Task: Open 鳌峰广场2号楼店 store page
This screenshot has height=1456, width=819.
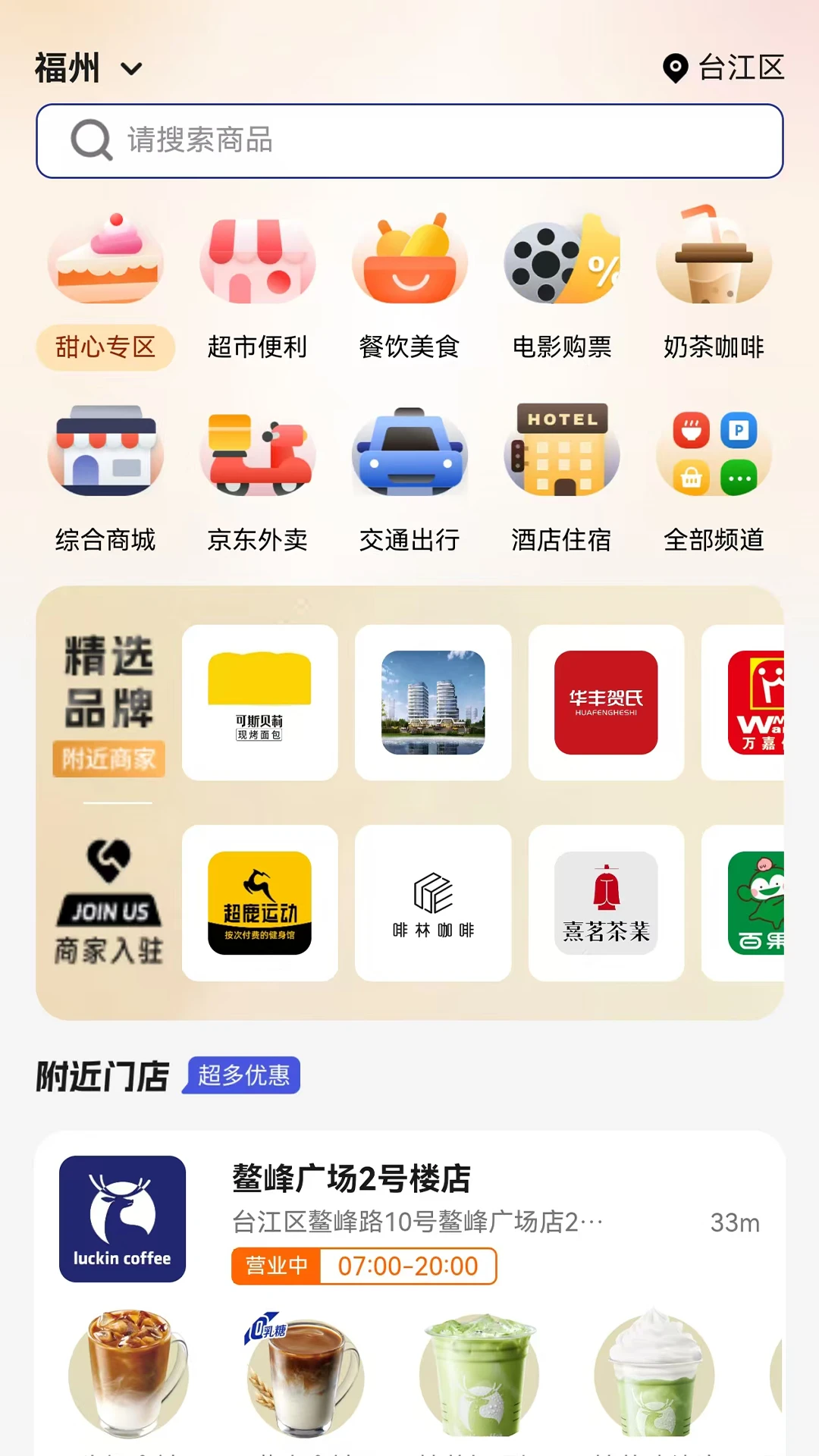Action: (350, 1178)
